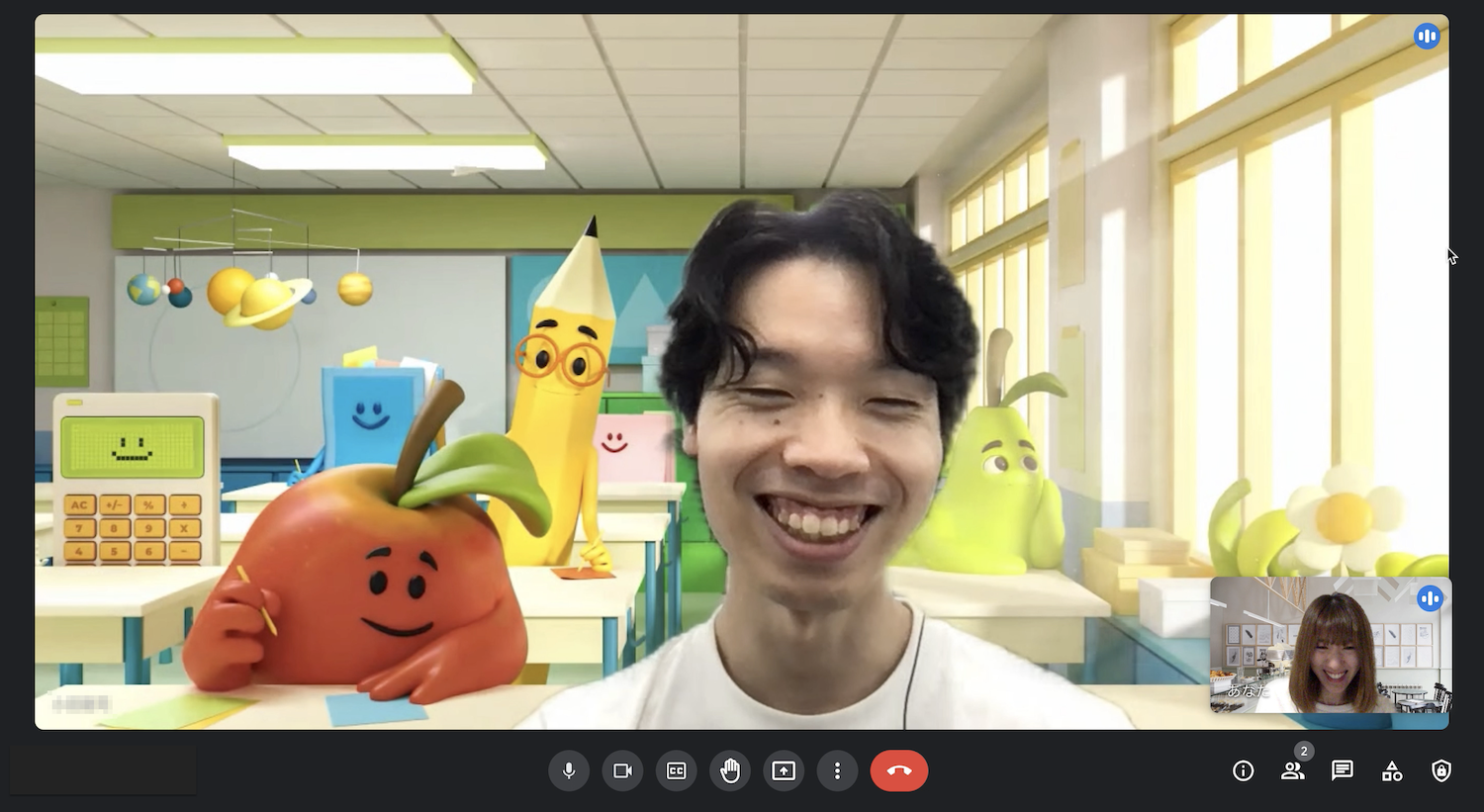Open the in-call chat panel

tap(1343, 770)
